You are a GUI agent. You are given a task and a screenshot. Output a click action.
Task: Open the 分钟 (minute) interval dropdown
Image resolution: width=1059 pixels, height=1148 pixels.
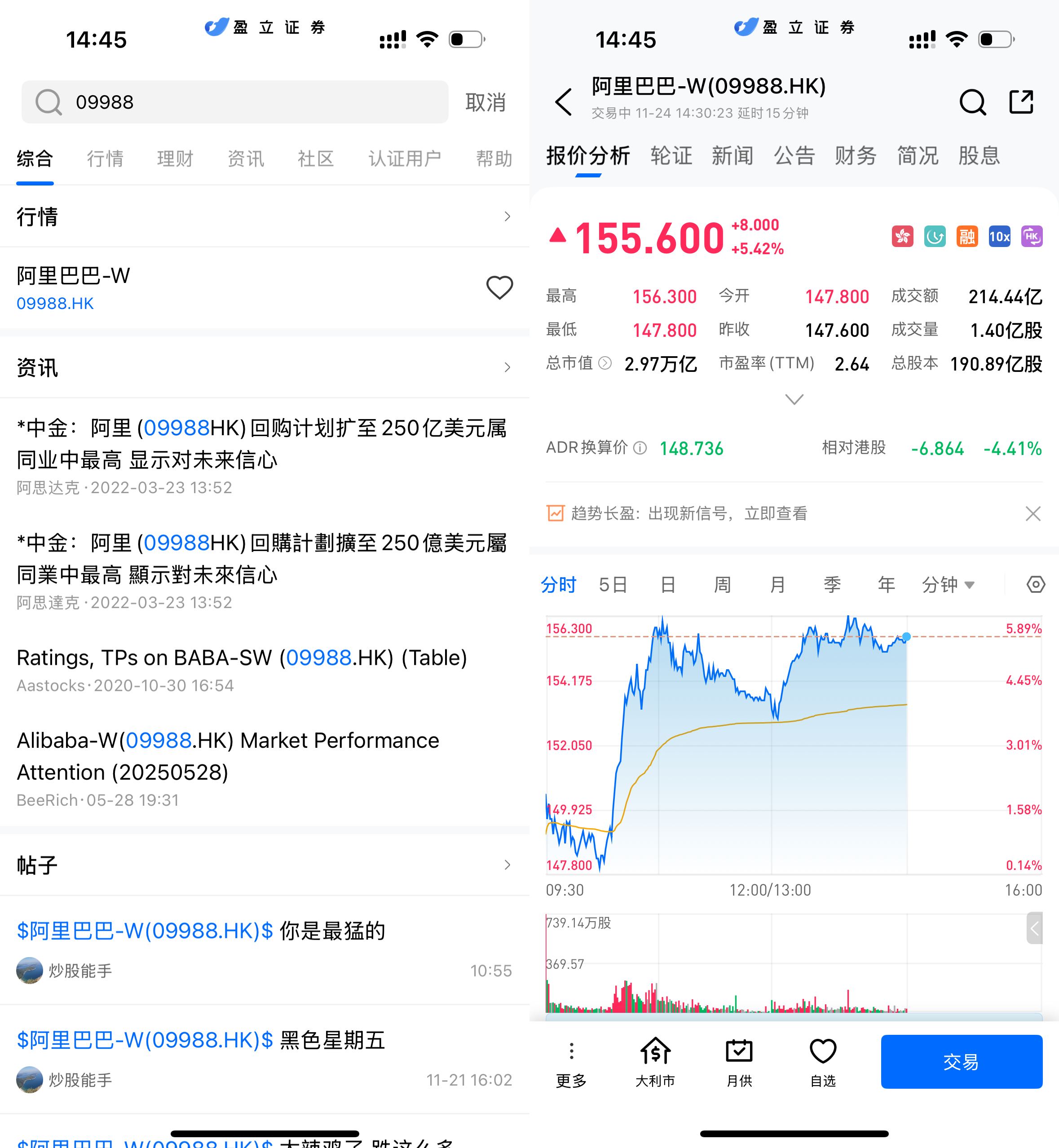[x=947, y=585]
